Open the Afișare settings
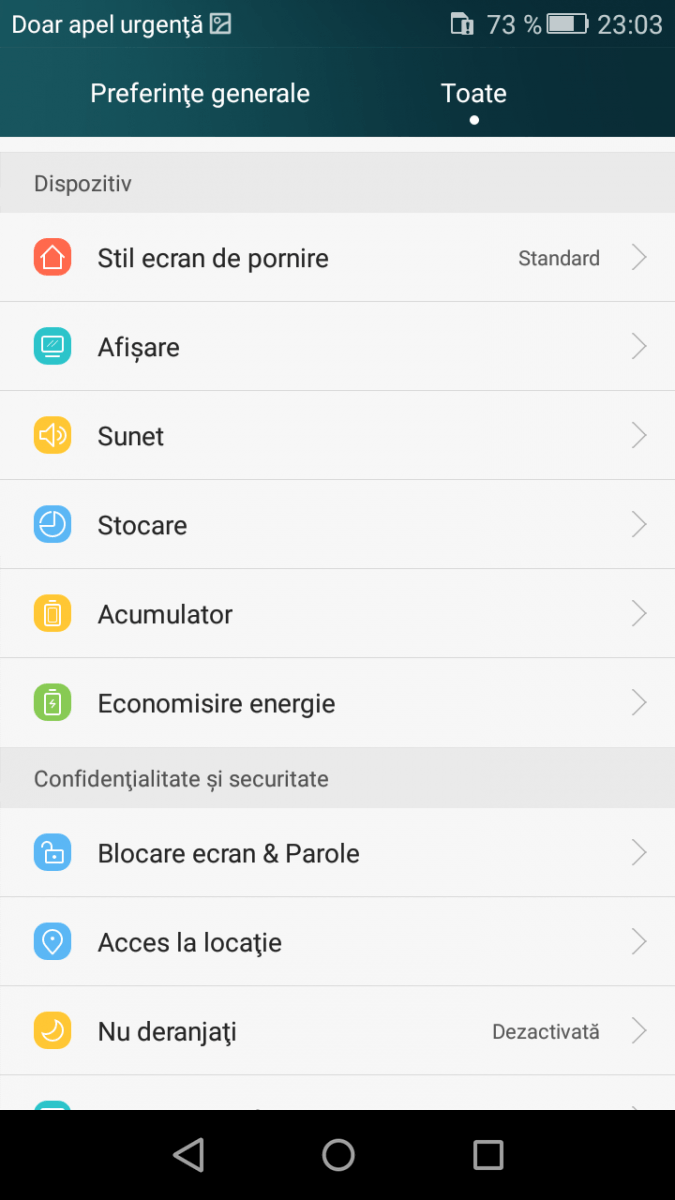Viewport: 675px width, 1200px height. tap(337, 347)
